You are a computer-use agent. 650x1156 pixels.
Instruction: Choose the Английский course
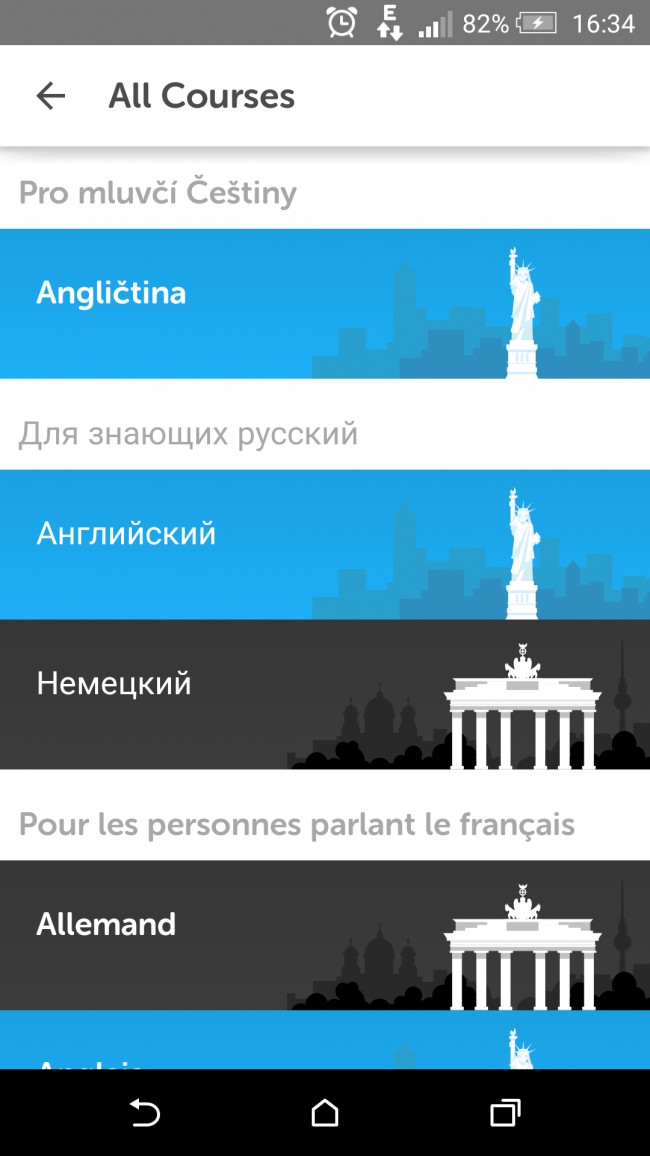pos(324,544)
